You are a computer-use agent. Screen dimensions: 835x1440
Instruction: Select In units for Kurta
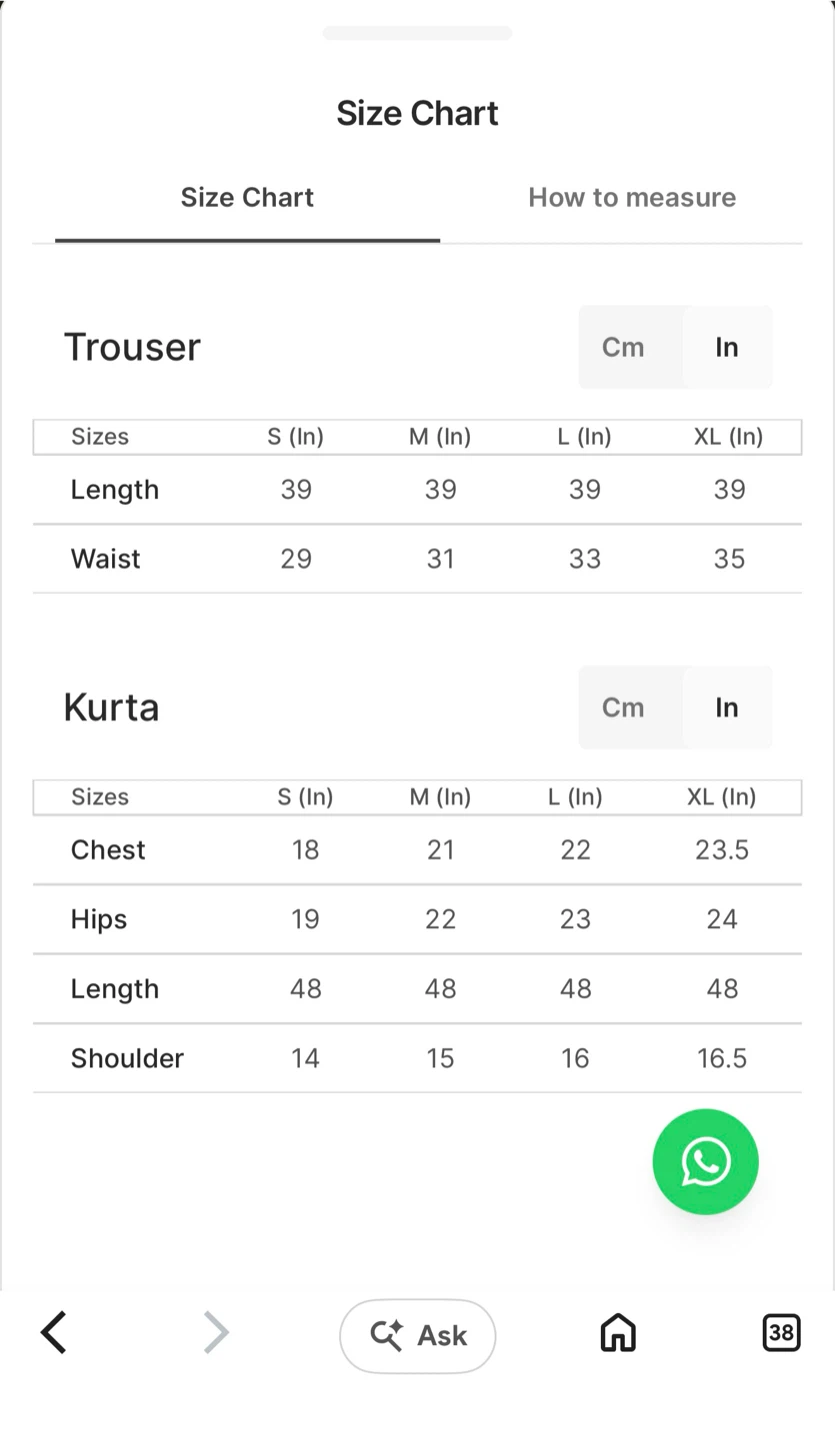click(727, 707)
